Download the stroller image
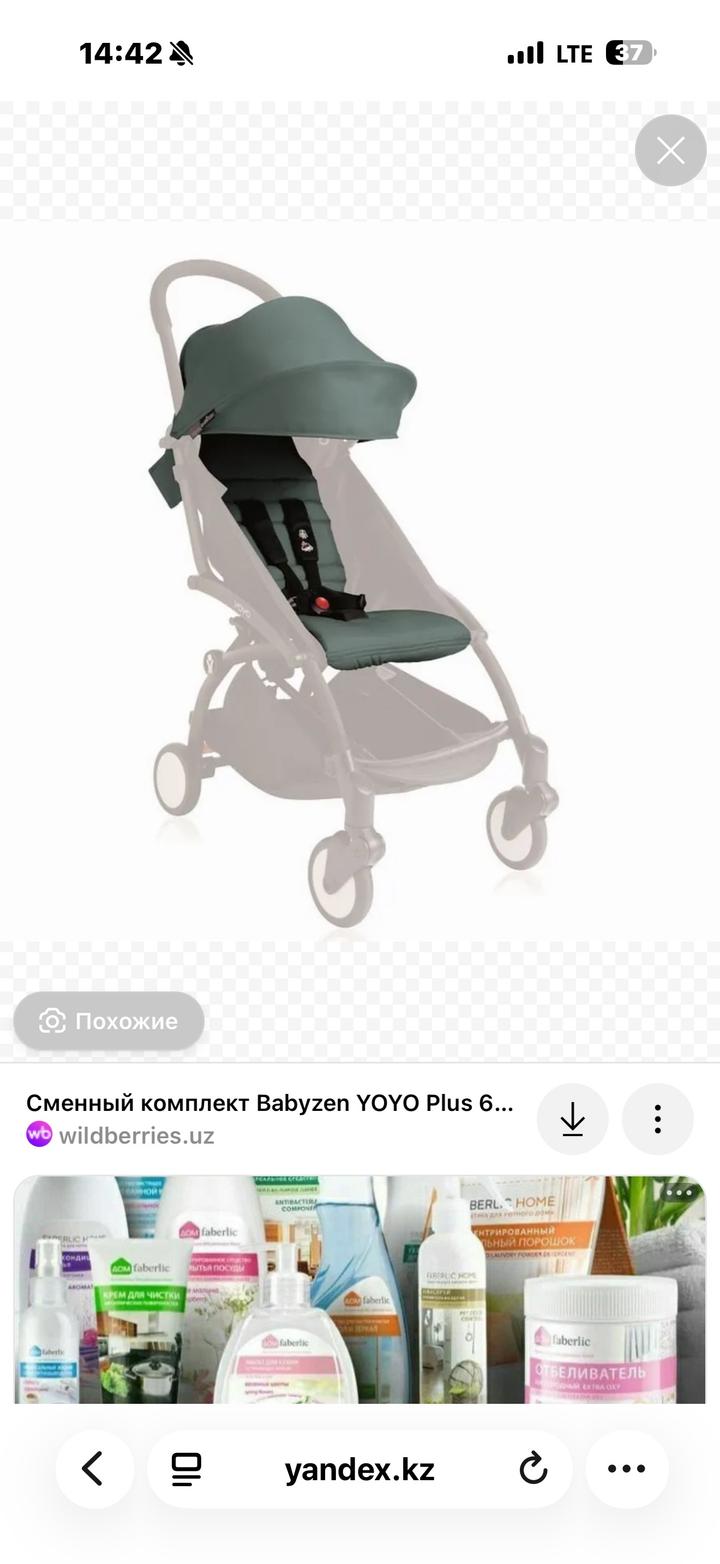Viewport: 720px width, 1564px height. coord(572,1119)
